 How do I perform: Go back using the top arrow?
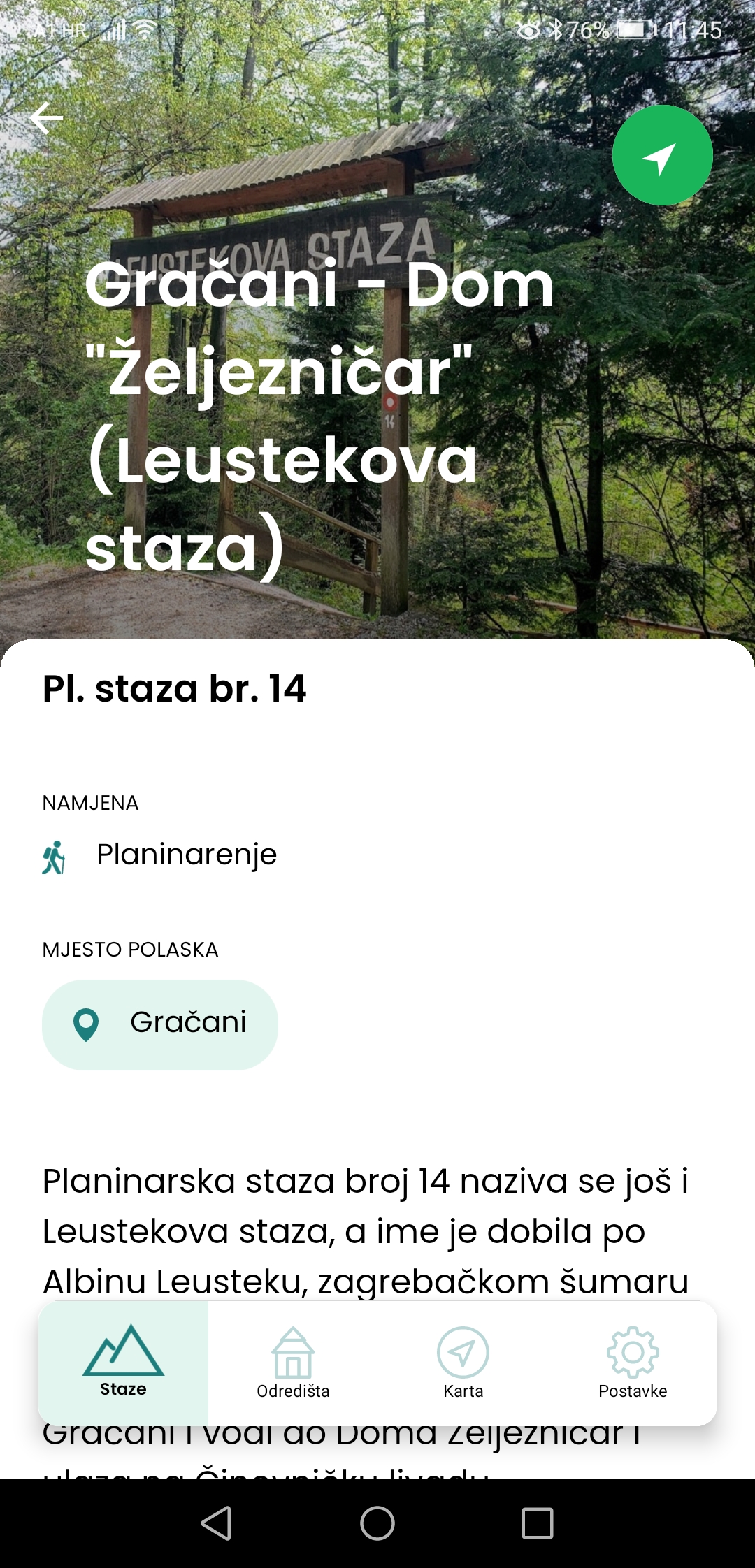[x=47, y=118]
